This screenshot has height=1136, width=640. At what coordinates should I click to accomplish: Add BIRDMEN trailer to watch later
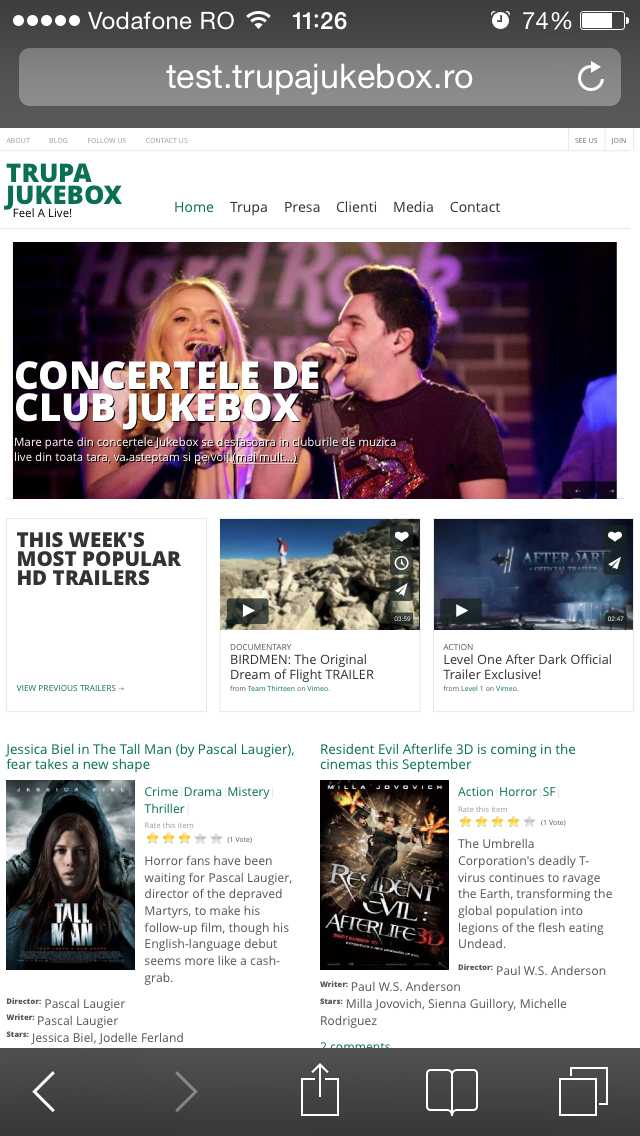tap(402, 563)
